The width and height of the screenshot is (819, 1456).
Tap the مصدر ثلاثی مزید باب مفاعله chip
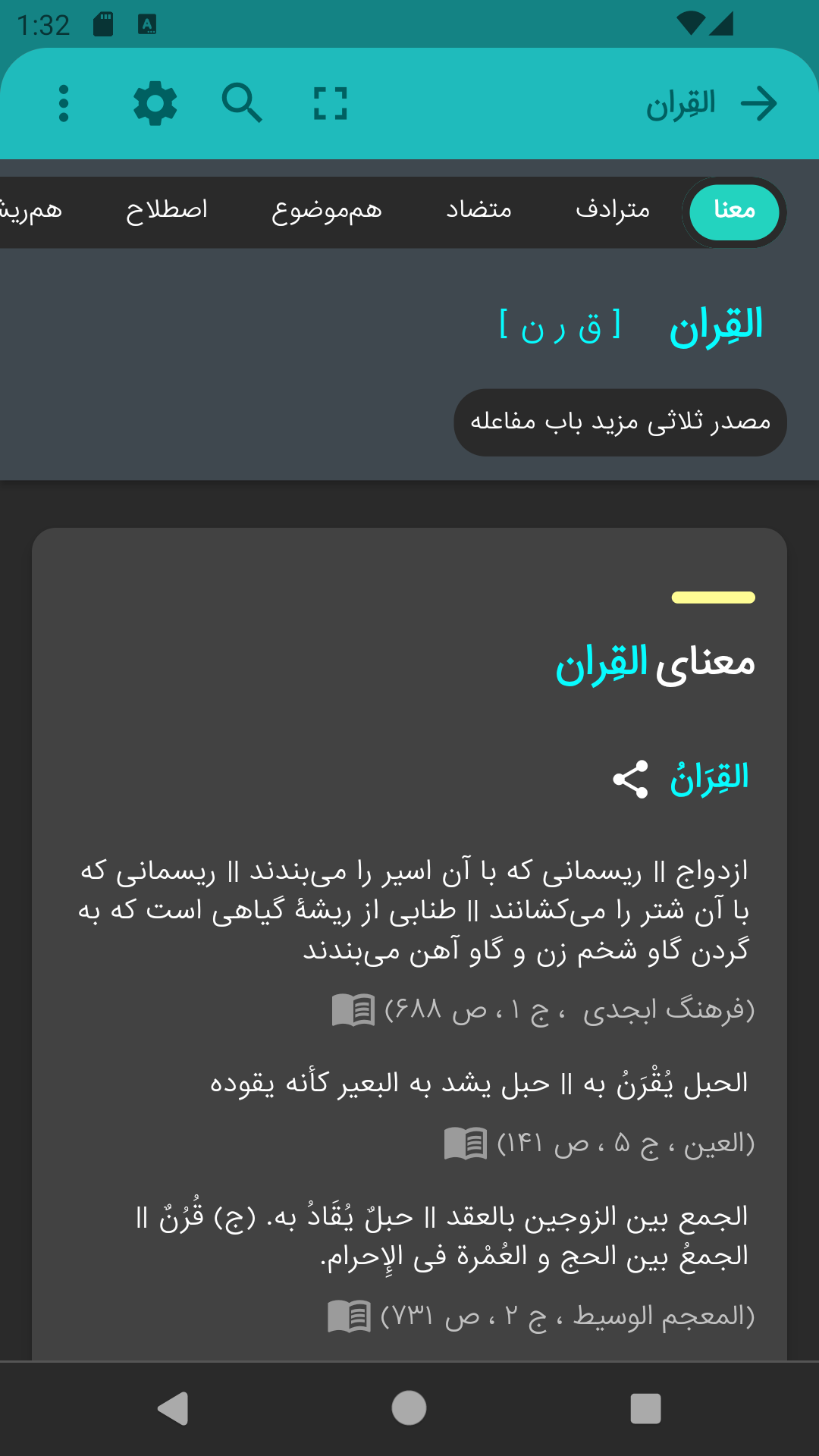(x=620, y=422)
